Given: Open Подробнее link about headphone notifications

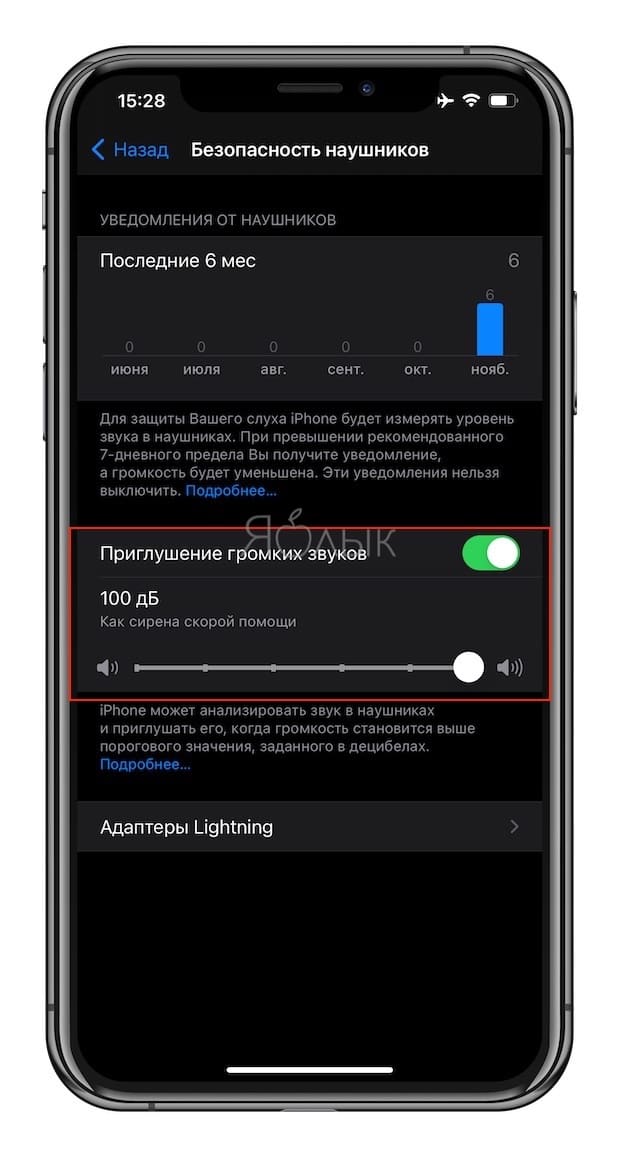Looking at the screenshot, I should click(230, 491).
